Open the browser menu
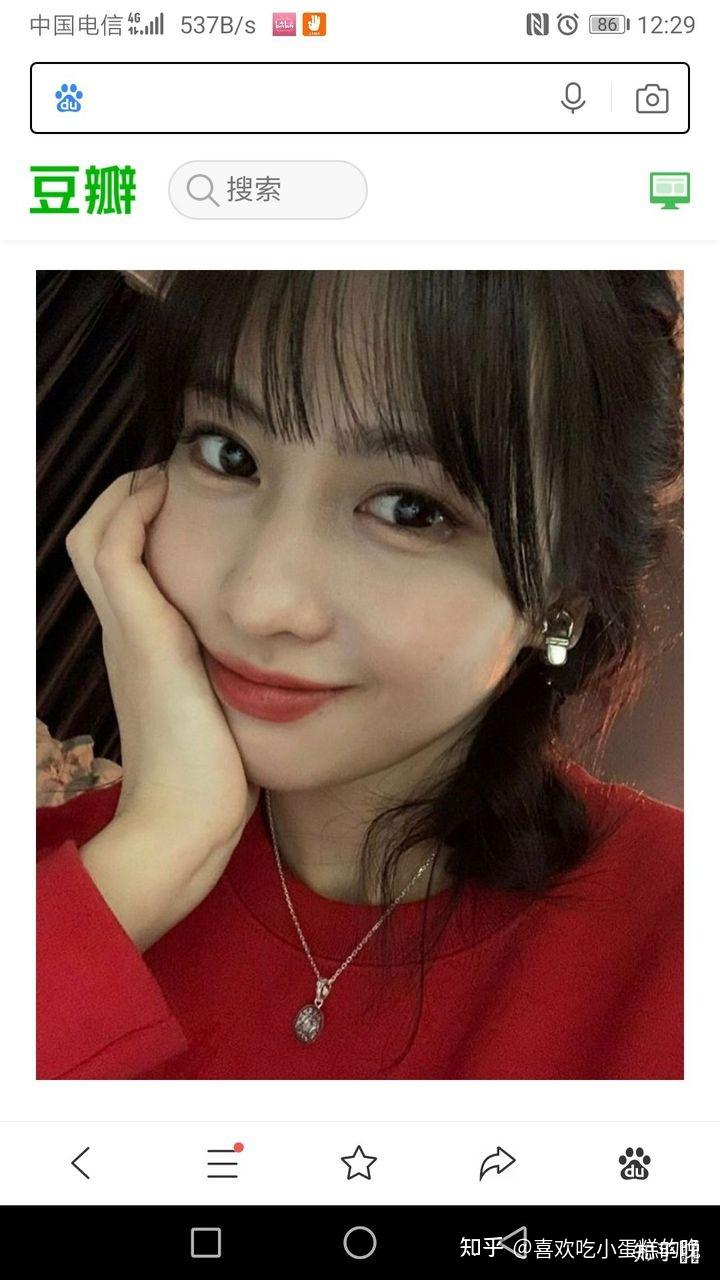This screenshot has height=1280, width=720. click(x=222, y=1163)
